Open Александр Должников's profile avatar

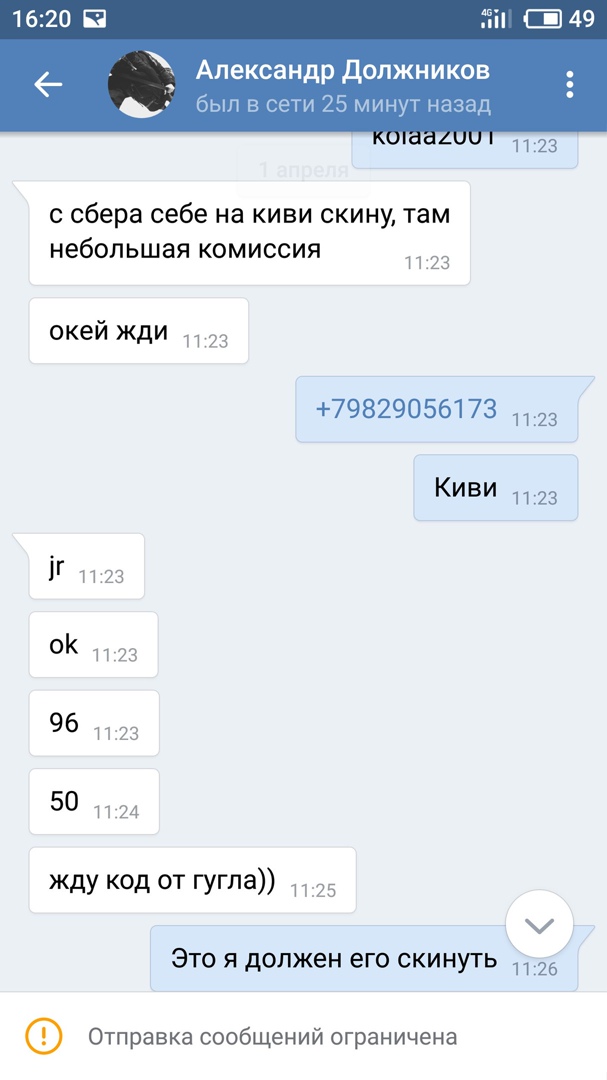point(142,85)
